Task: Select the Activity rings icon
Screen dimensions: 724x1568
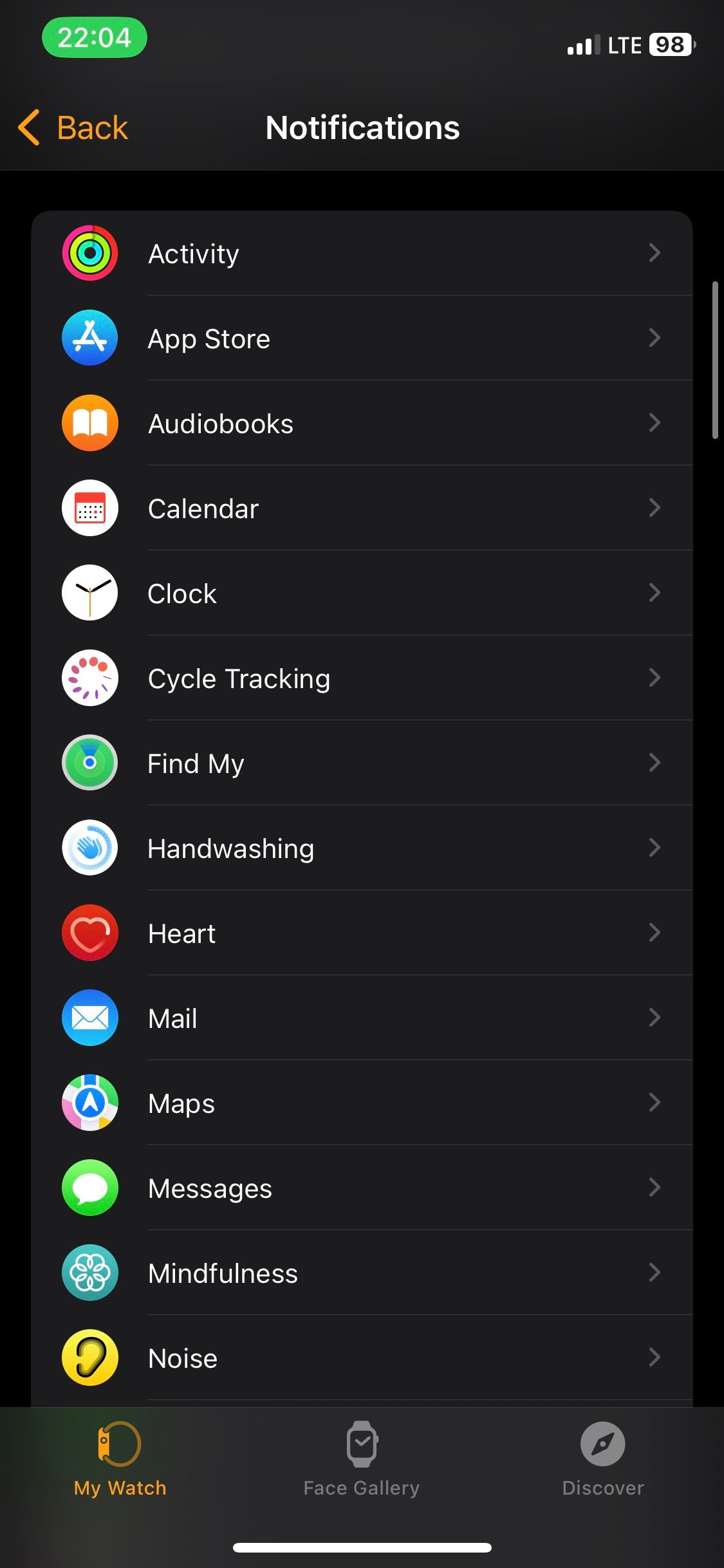Action: (x=89, y=252)
